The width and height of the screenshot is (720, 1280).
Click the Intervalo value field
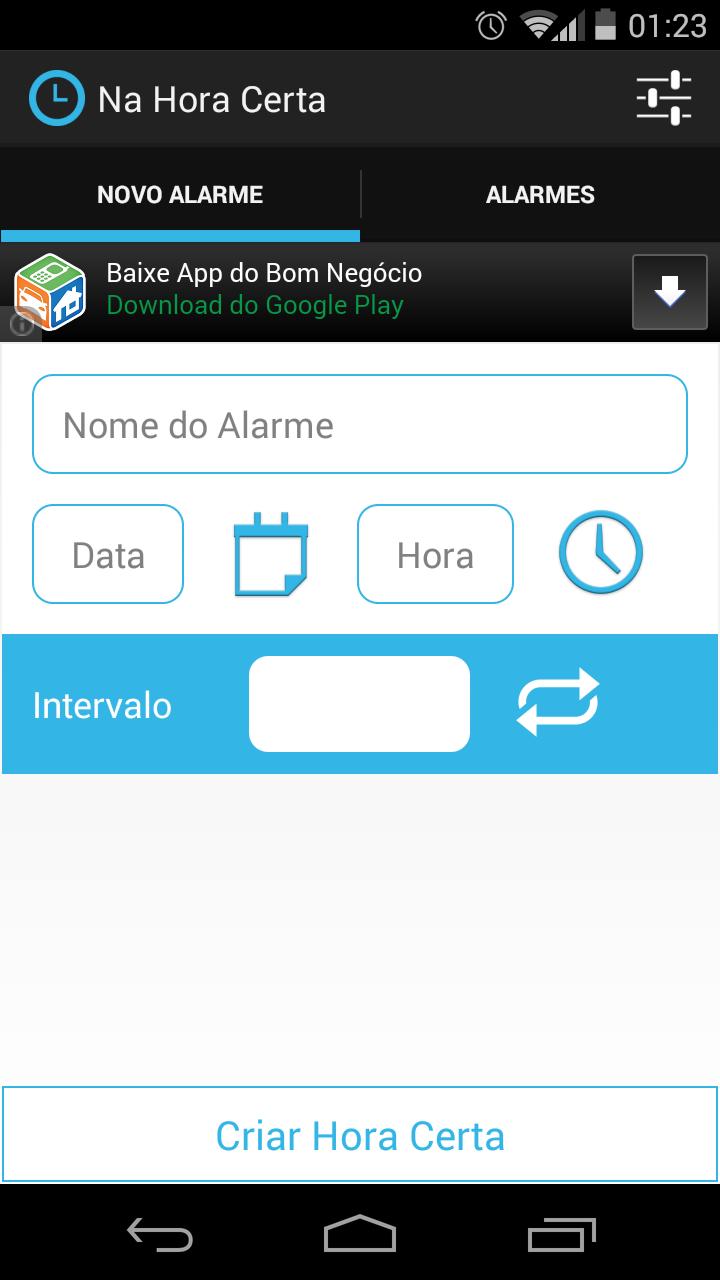pos(359,703)
